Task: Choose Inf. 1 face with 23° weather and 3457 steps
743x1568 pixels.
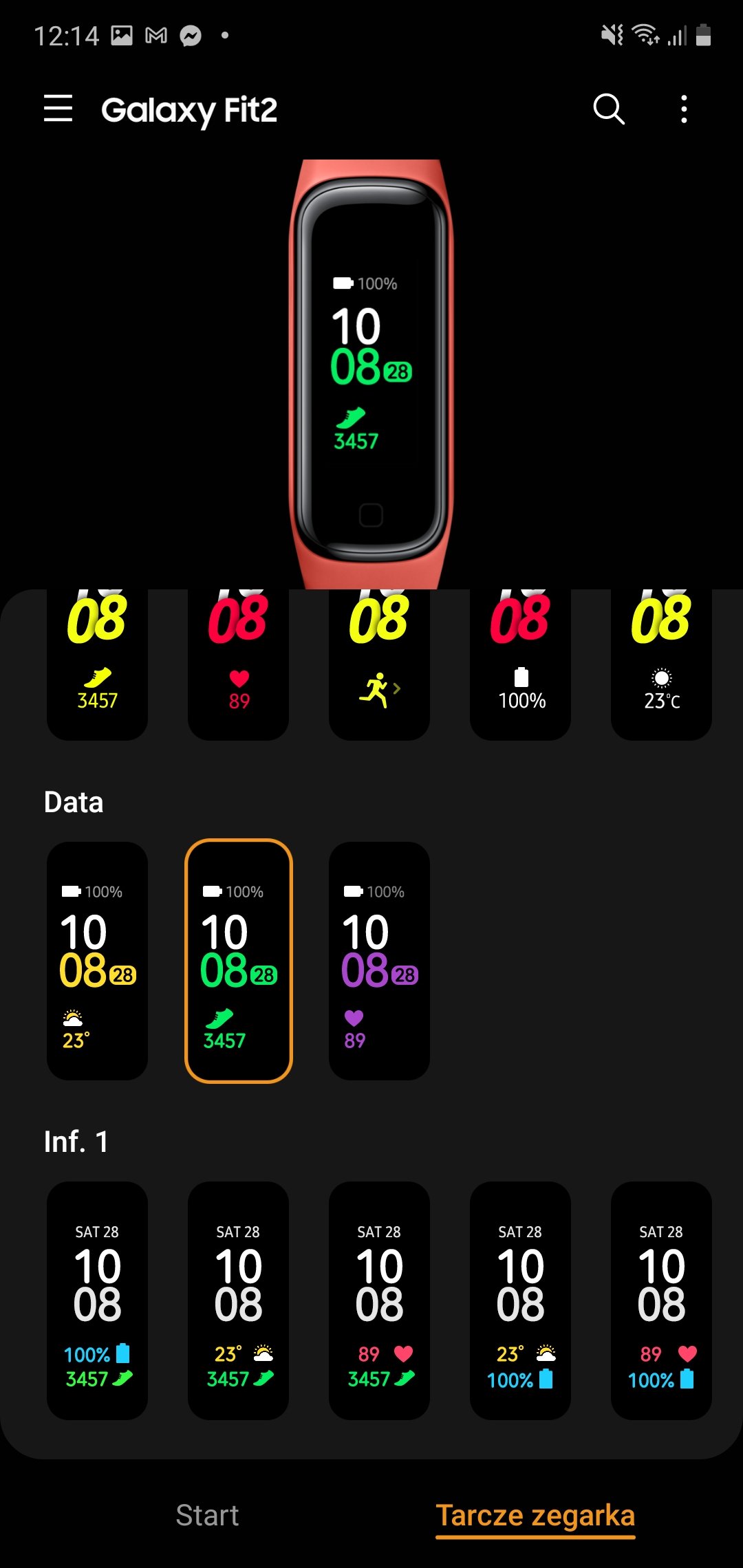Action: pos(238,1300)
